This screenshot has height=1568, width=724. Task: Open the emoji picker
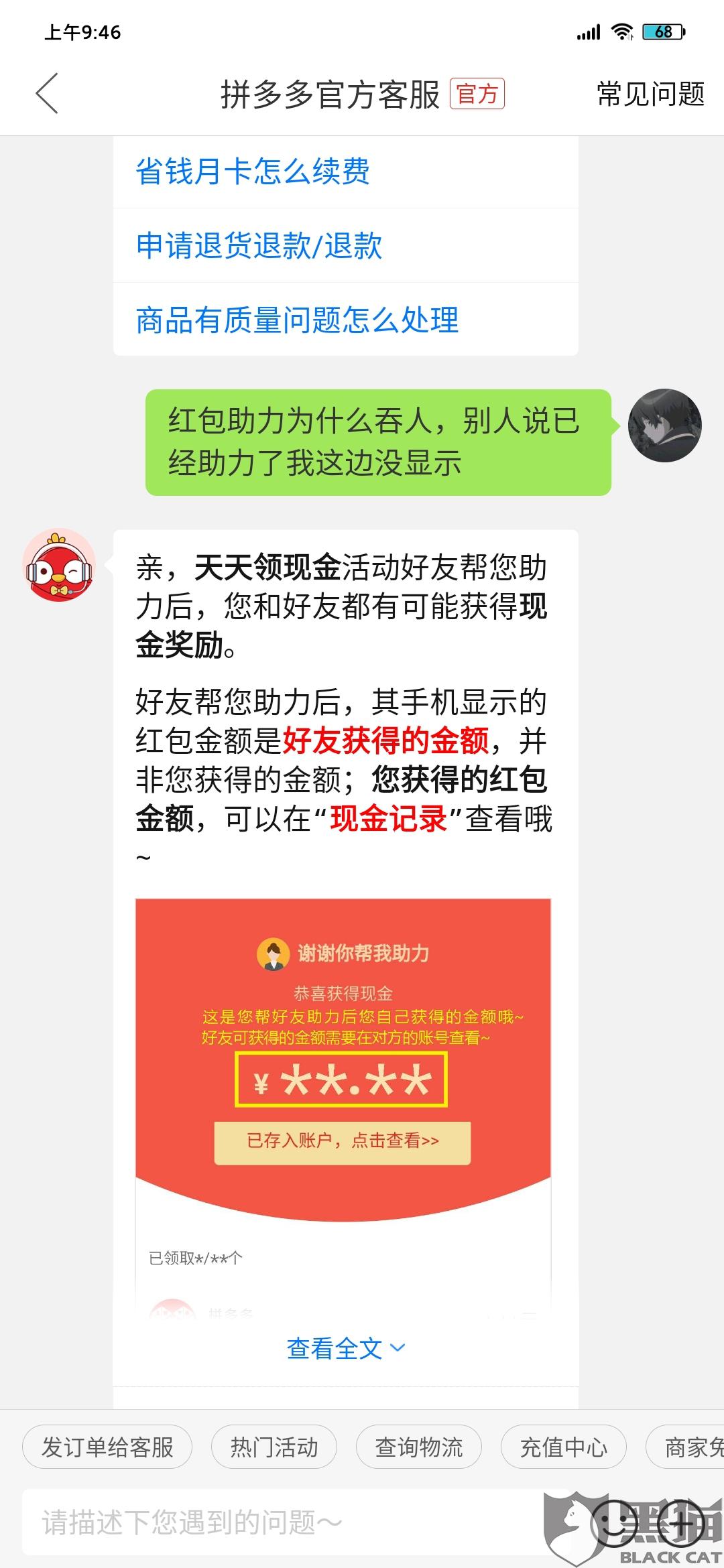pos(615,1522)
